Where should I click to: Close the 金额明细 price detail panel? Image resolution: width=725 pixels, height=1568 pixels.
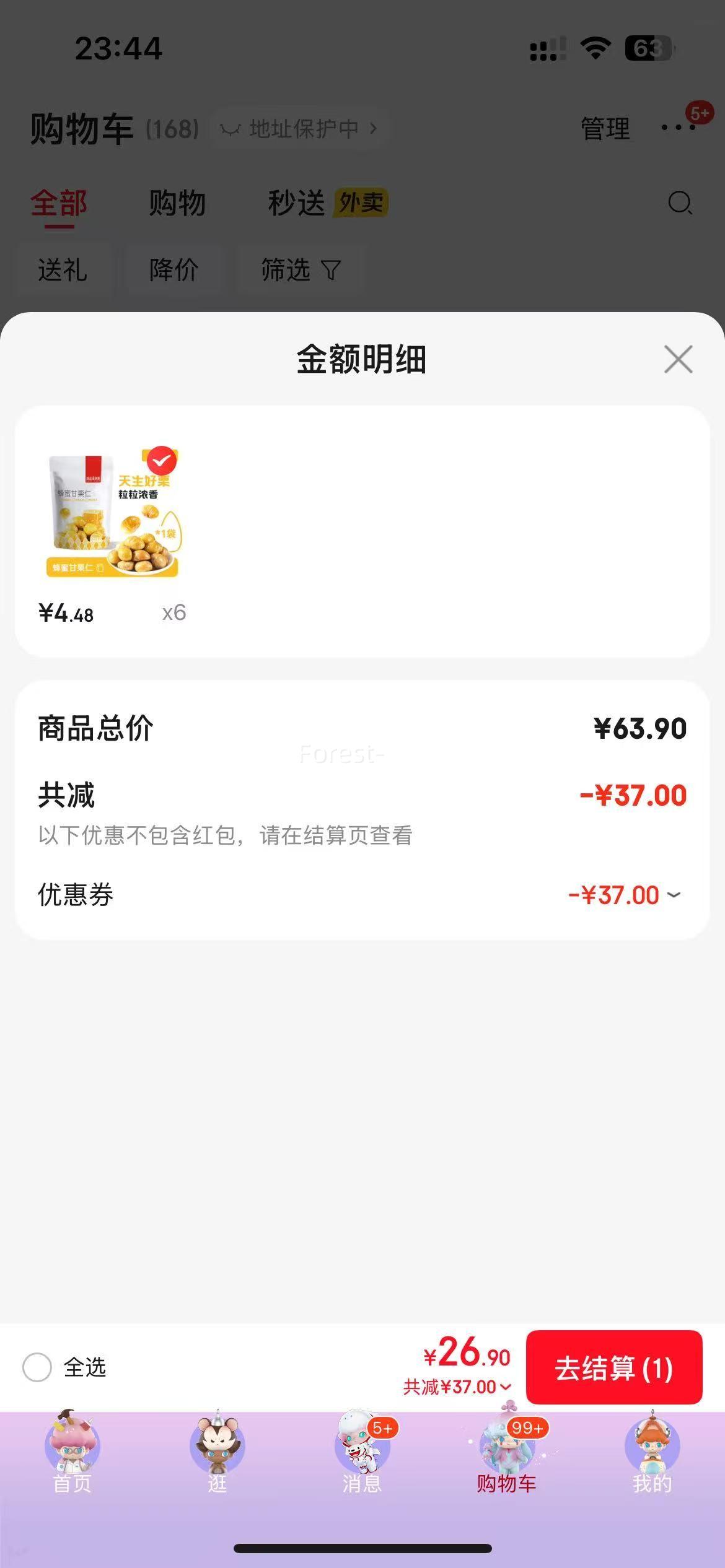coord(678,360)
